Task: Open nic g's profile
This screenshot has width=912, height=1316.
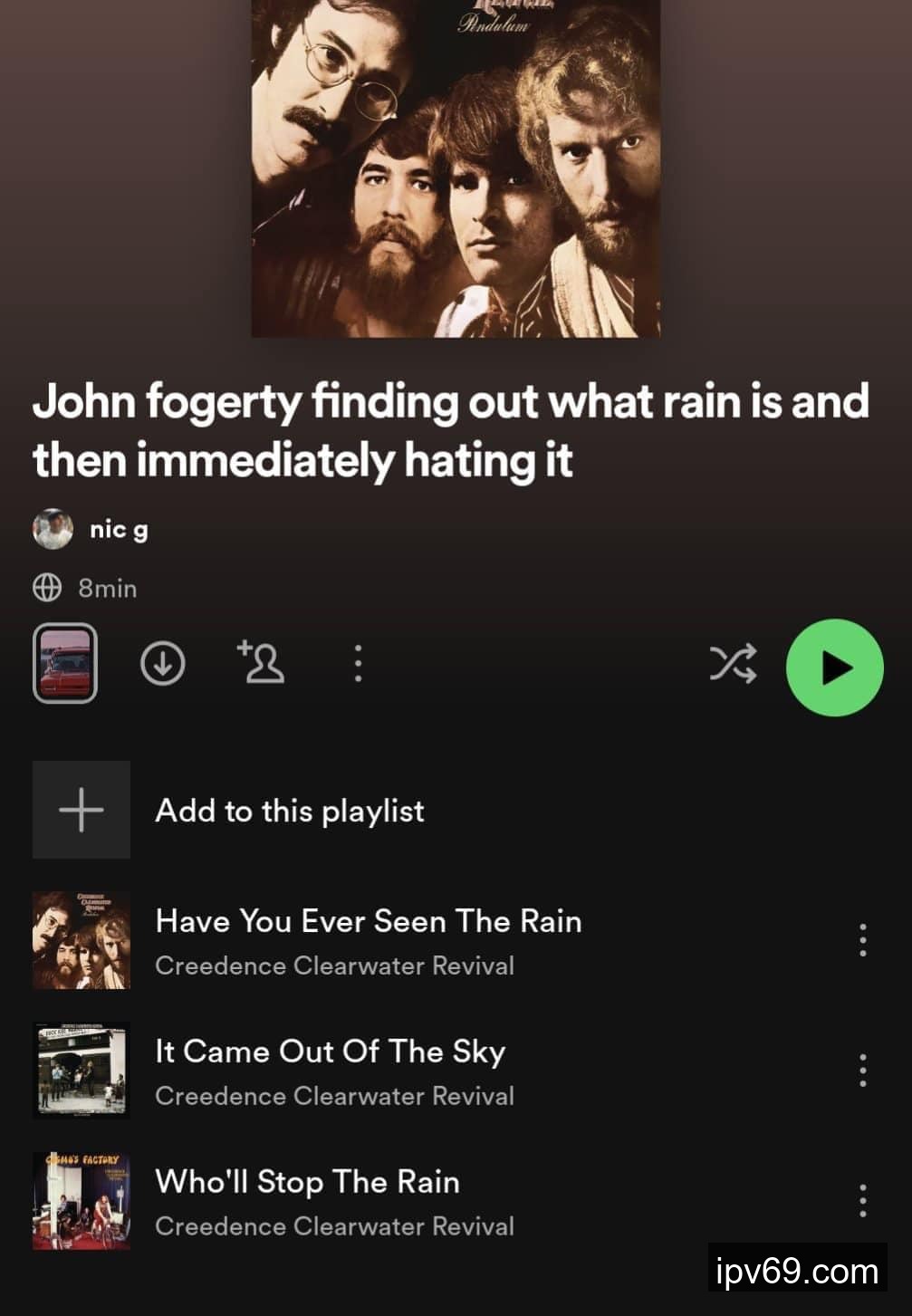Action: click(118, 529)
